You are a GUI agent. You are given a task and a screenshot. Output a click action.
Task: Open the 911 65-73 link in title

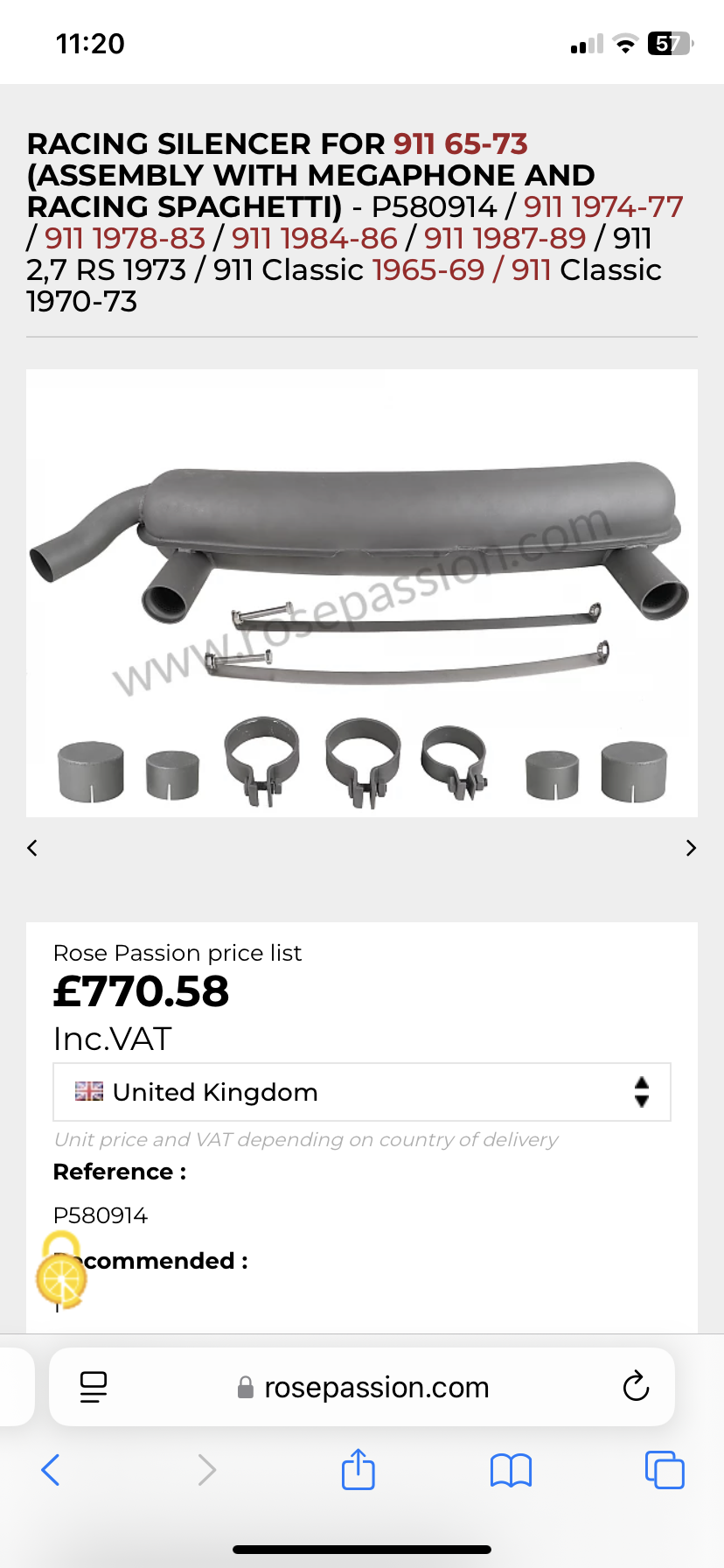coord(460,143)
